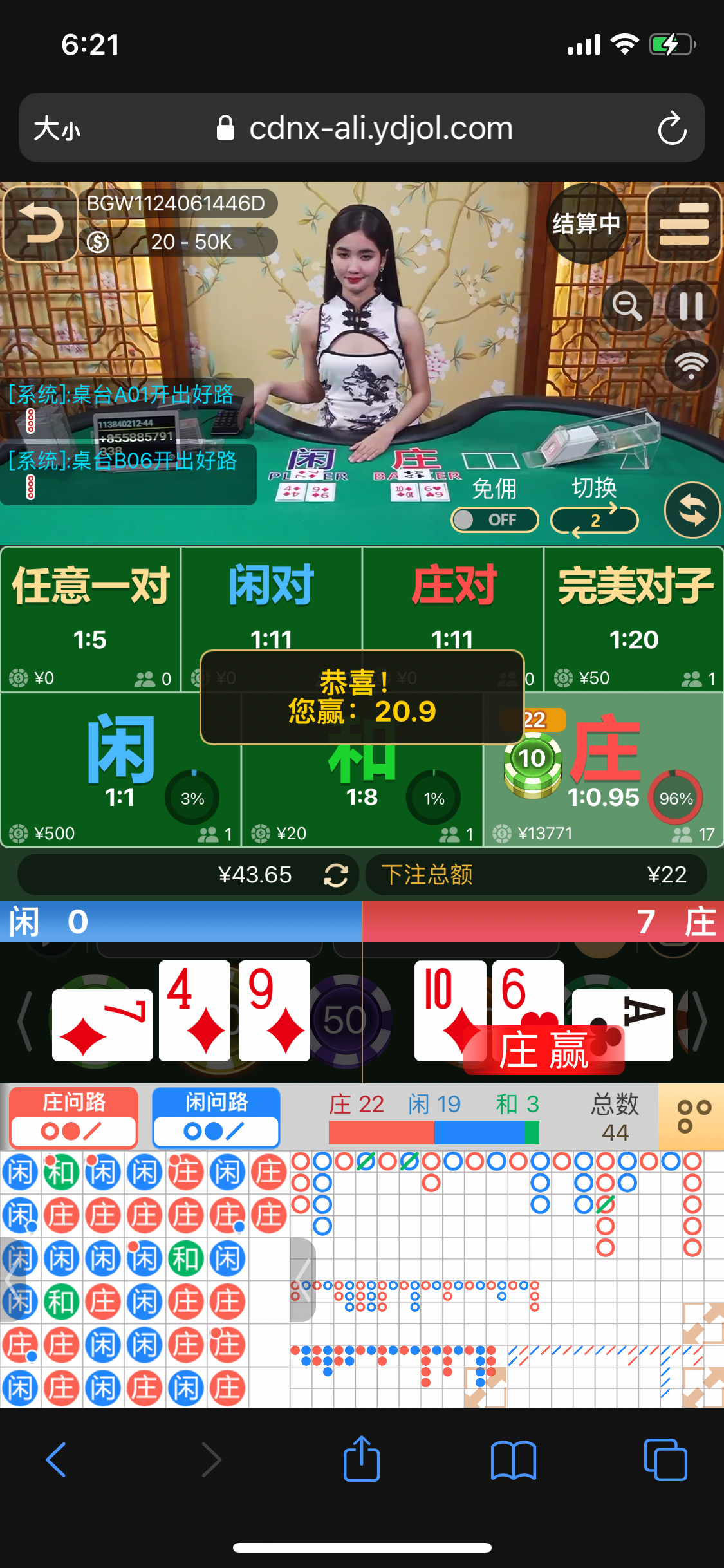
Task: Place bet on 完美对子
Action: click(634, 618)
